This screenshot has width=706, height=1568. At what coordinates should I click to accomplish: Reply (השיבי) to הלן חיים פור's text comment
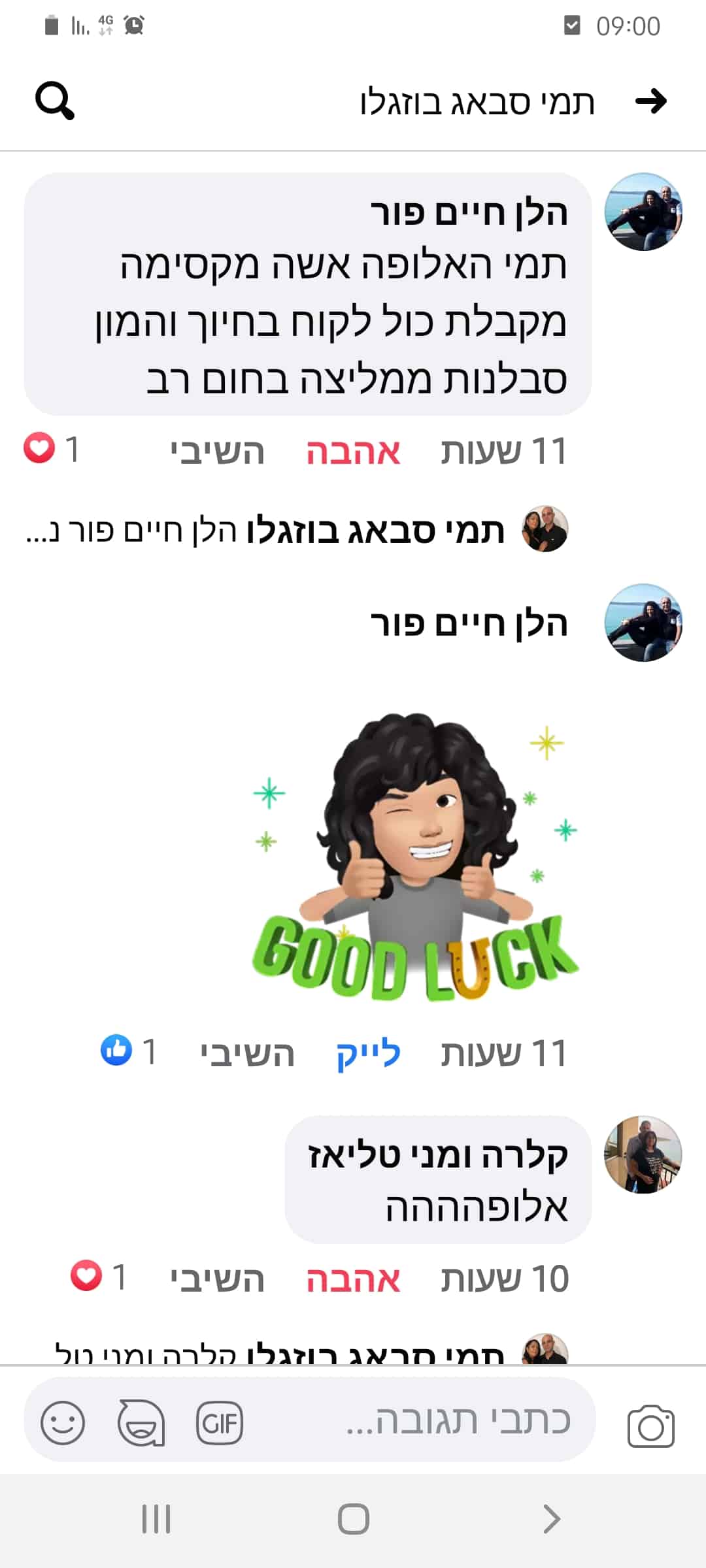217,452
